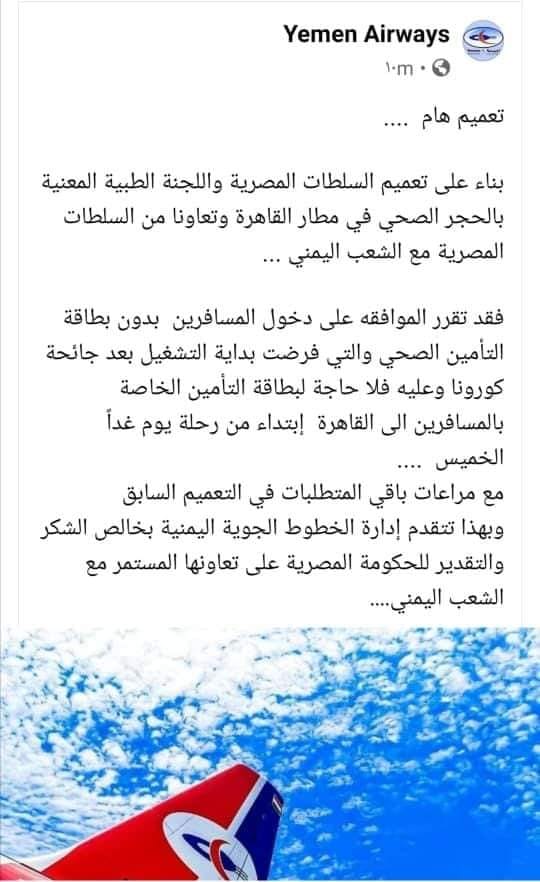Tap the public globe privacy icon
The height and width of the screenshot is (882, 540).
[441, 68]
